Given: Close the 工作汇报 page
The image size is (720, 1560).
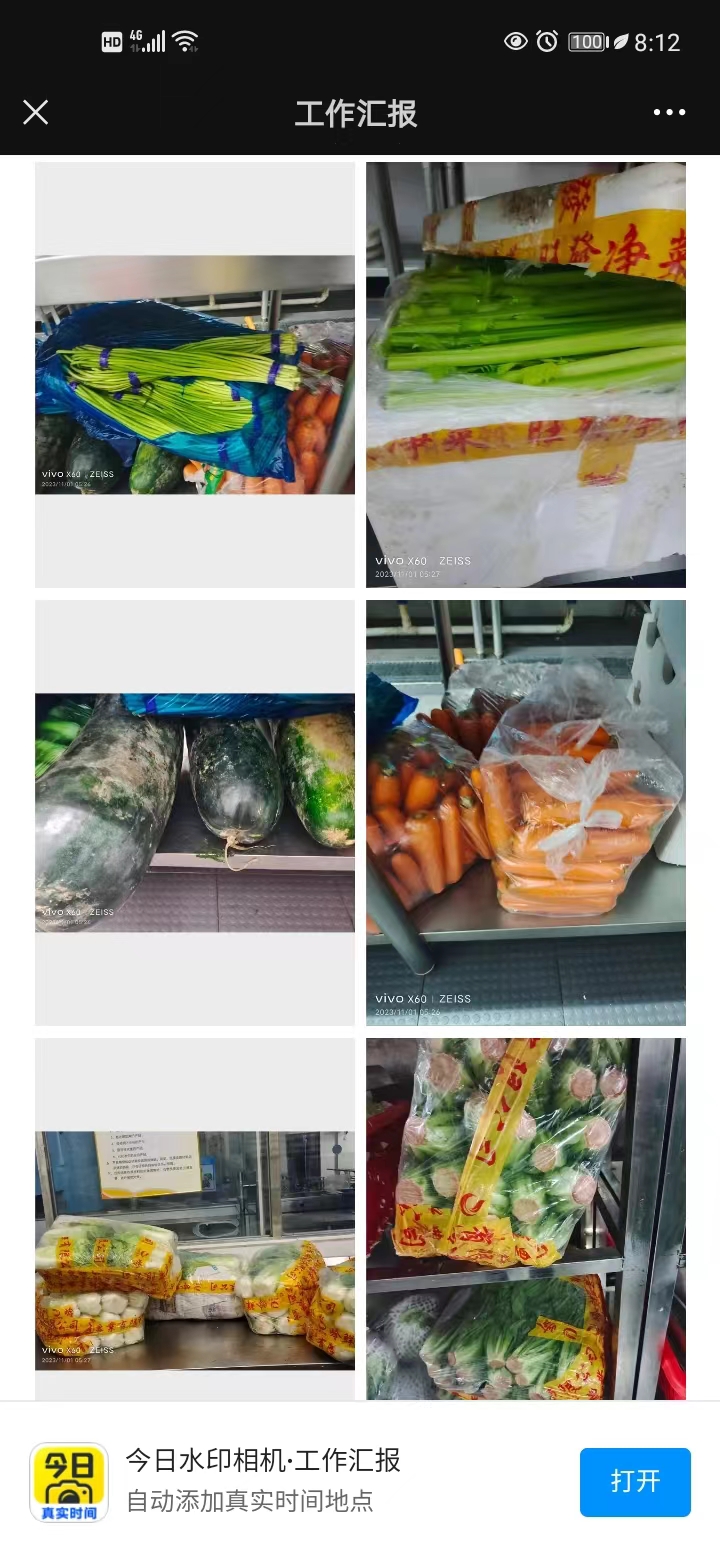Looking at the screenshot, I should pyautogui.click(x=36, y=112).
